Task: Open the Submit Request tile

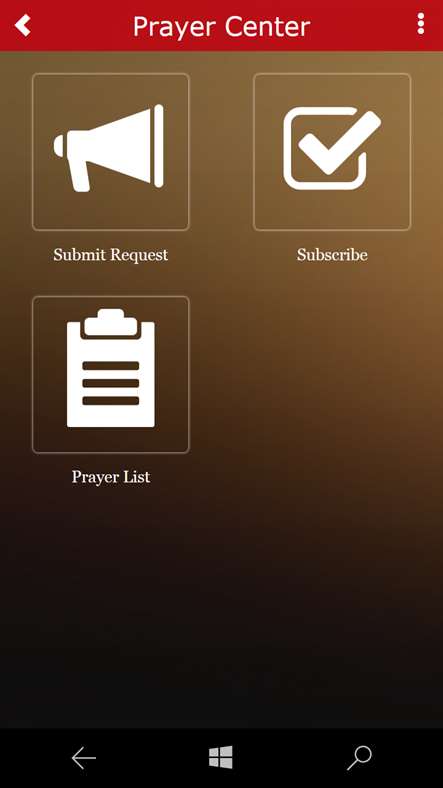Action: (x=110, y=152)
